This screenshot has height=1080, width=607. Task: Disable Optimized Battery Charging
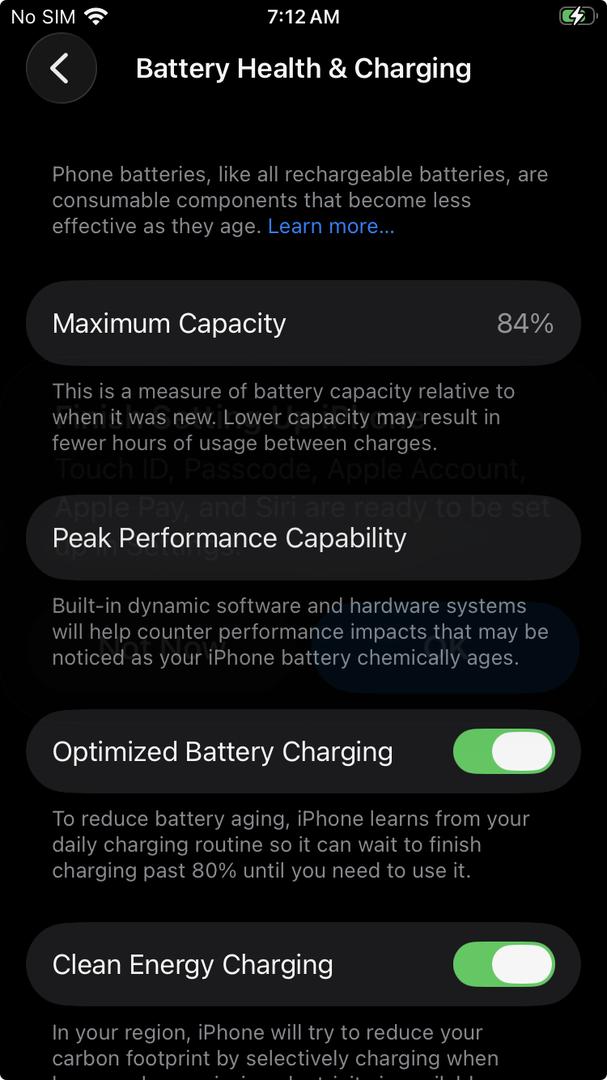[503, 752]
